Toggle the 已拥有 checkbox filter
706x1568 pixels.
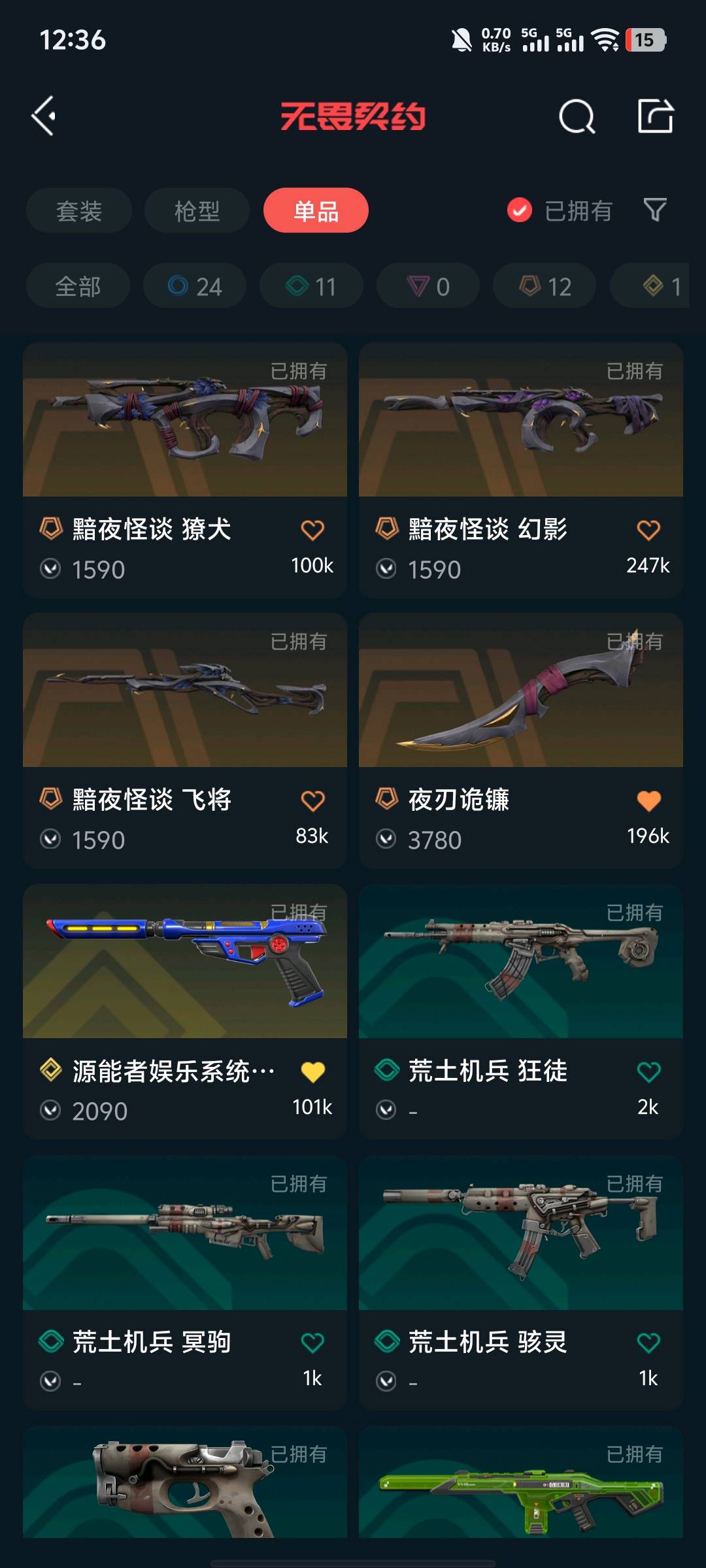point(520,210)
